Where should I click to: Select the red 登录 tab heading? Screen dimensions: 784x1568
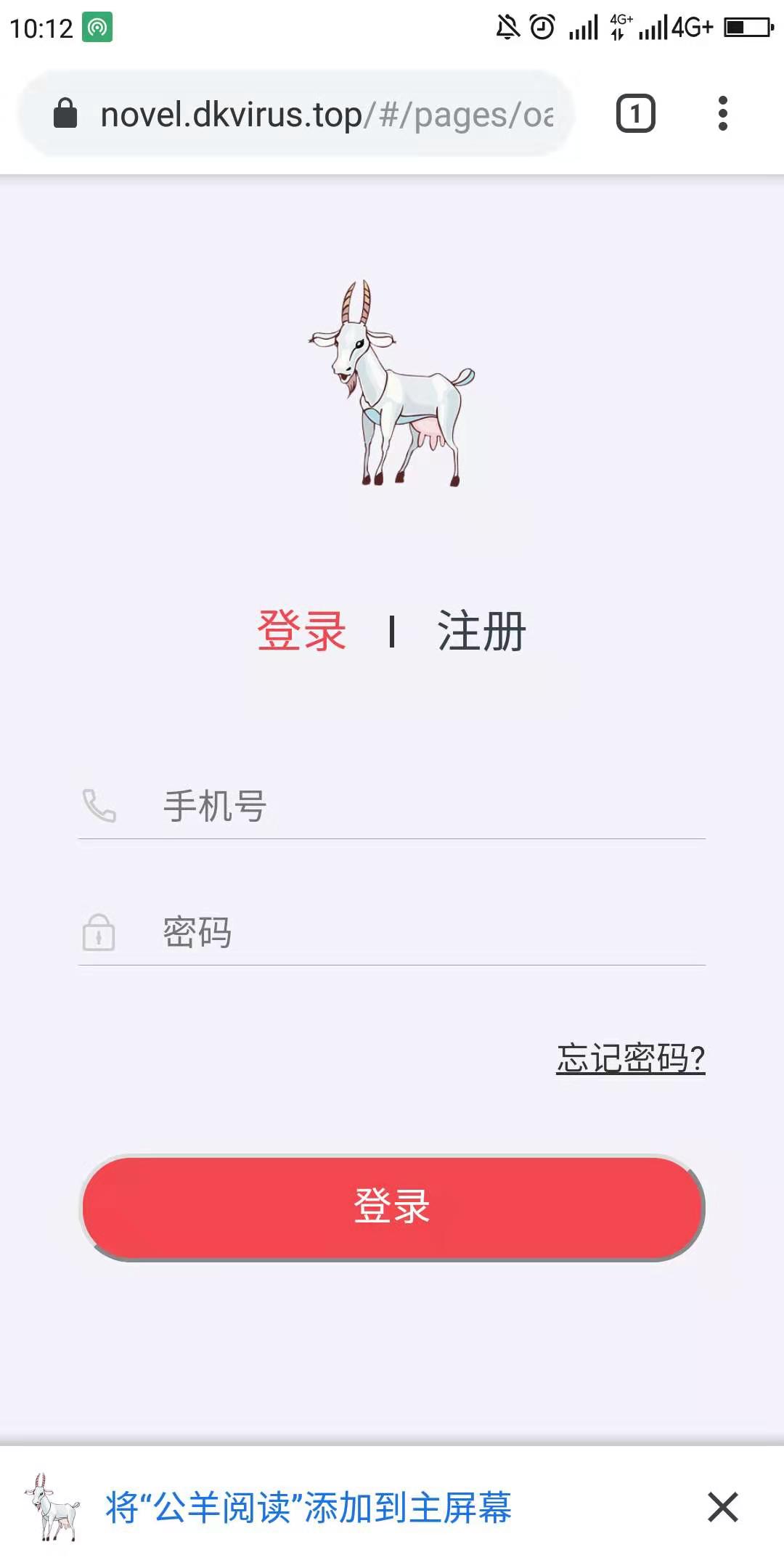click(302, 631)
